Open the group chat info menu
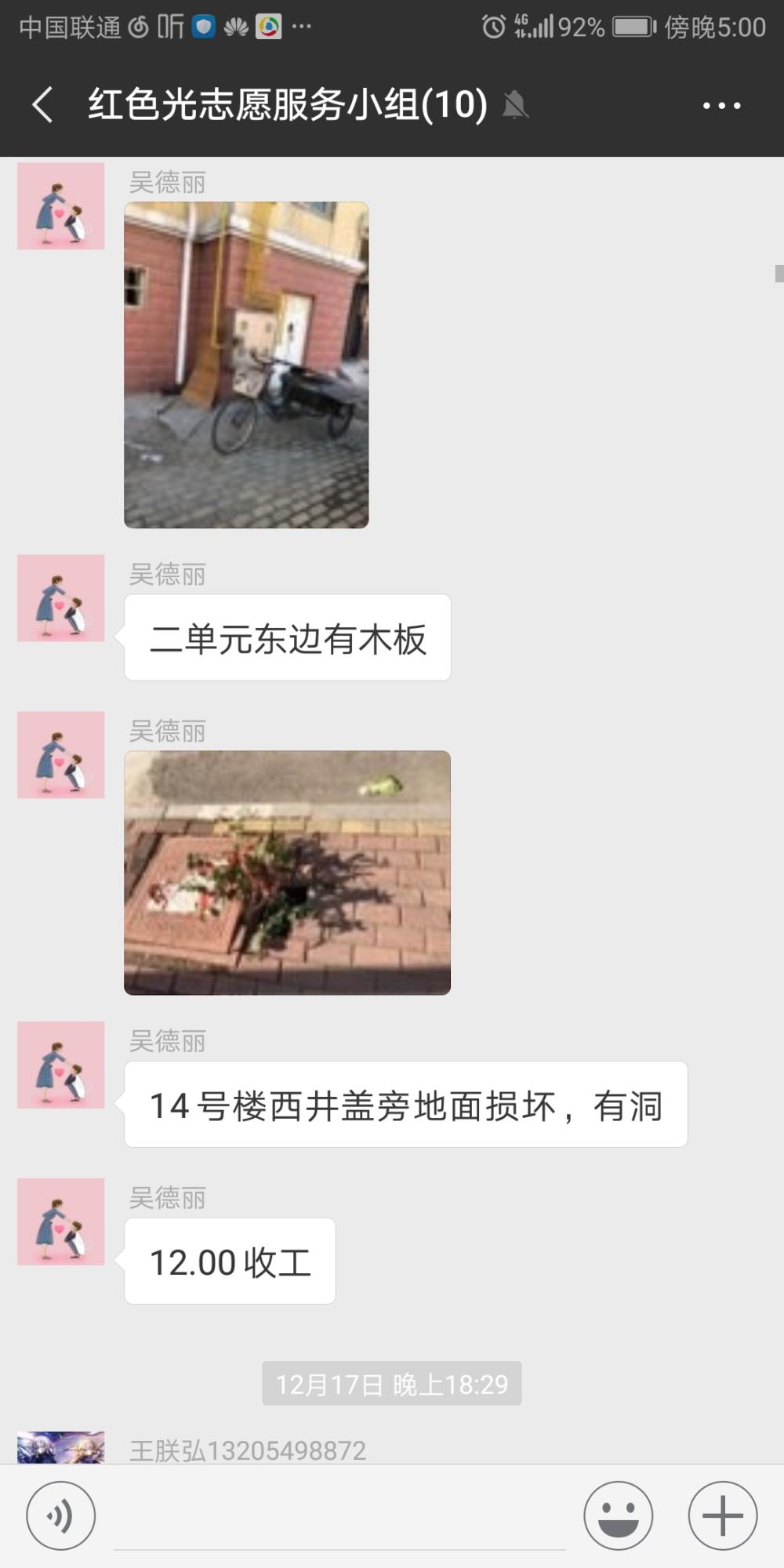This screenshot has width=784, height=1568. pyautogui.click(x=721, y=105)
